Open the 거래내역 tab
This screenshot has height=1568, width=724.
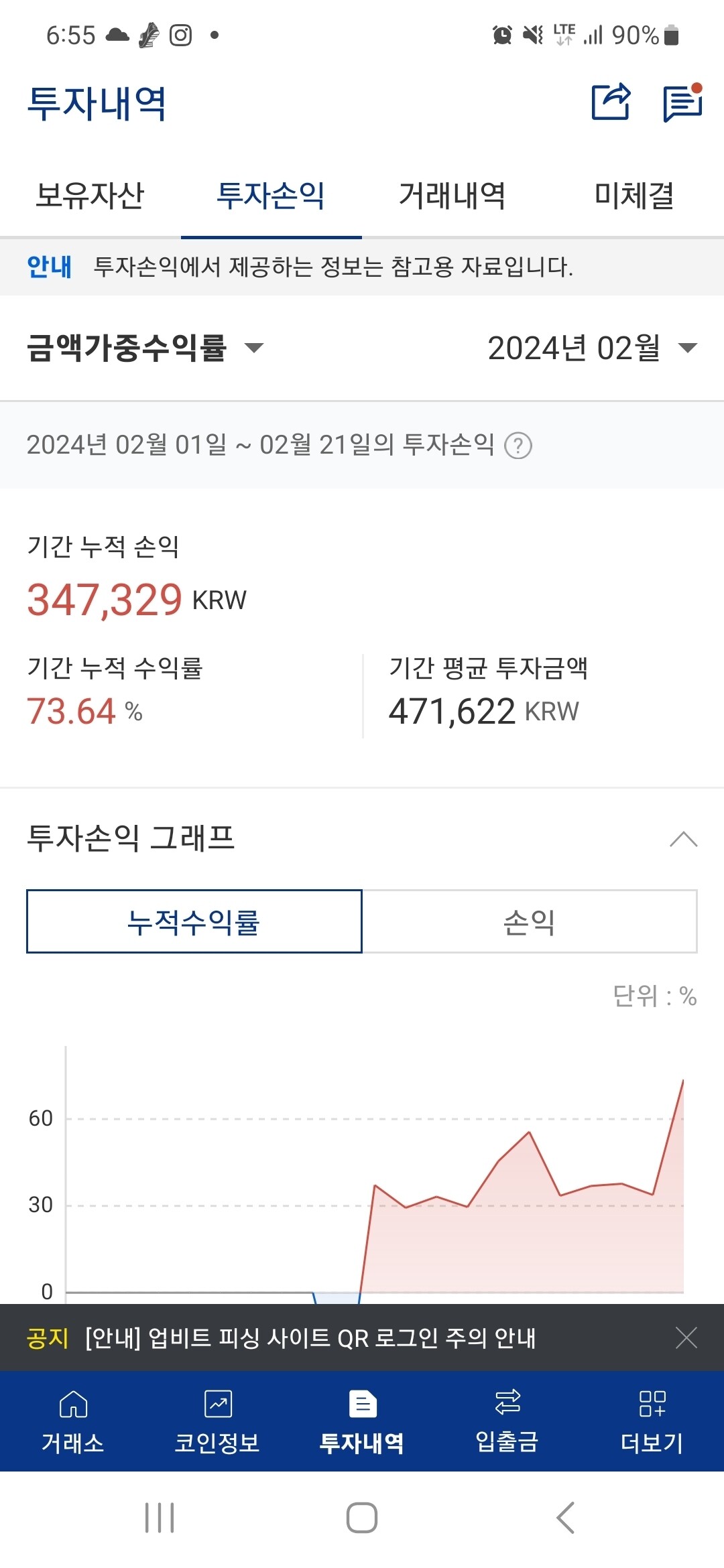click(452, 196)
